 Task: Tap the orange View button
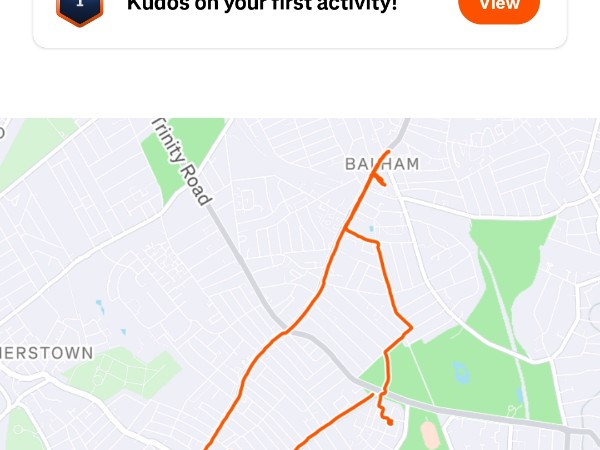[x=498, y=6]
